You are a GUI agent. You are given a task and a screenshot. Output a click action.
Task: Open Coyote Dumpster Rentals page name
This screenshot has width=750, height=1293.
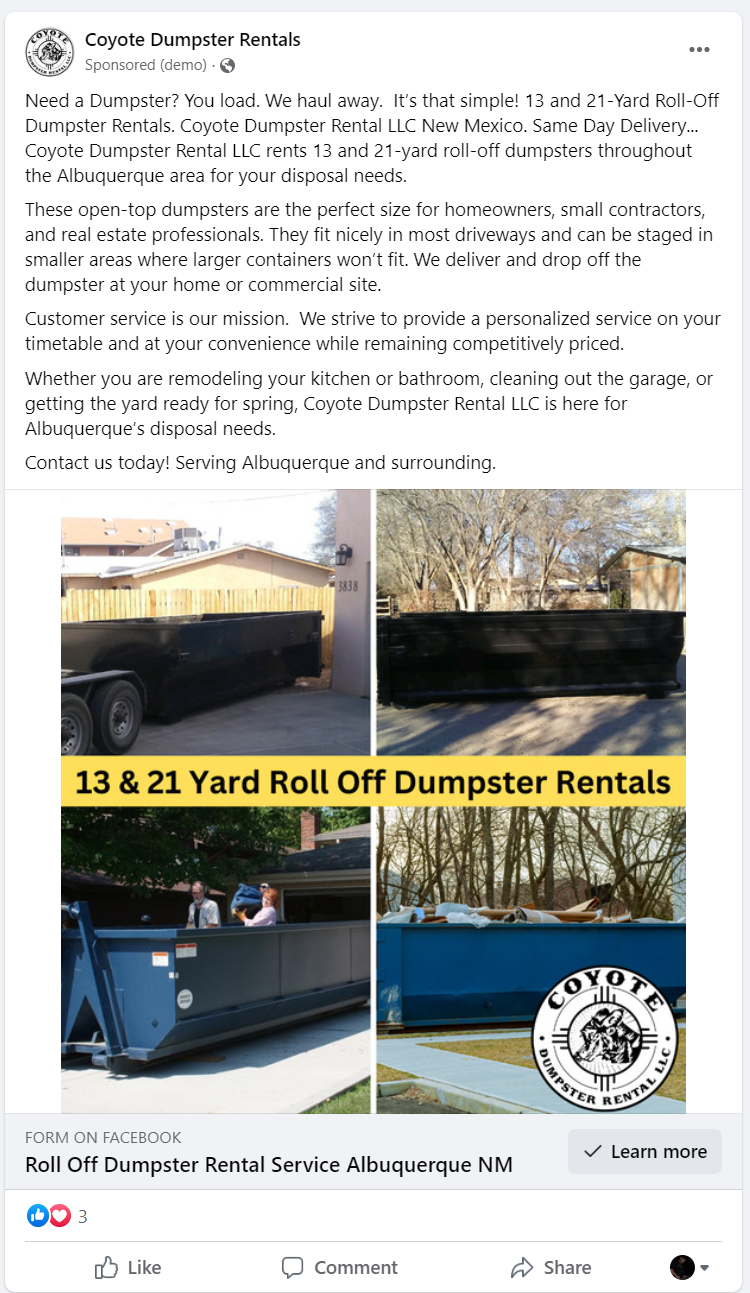point(192,40)
